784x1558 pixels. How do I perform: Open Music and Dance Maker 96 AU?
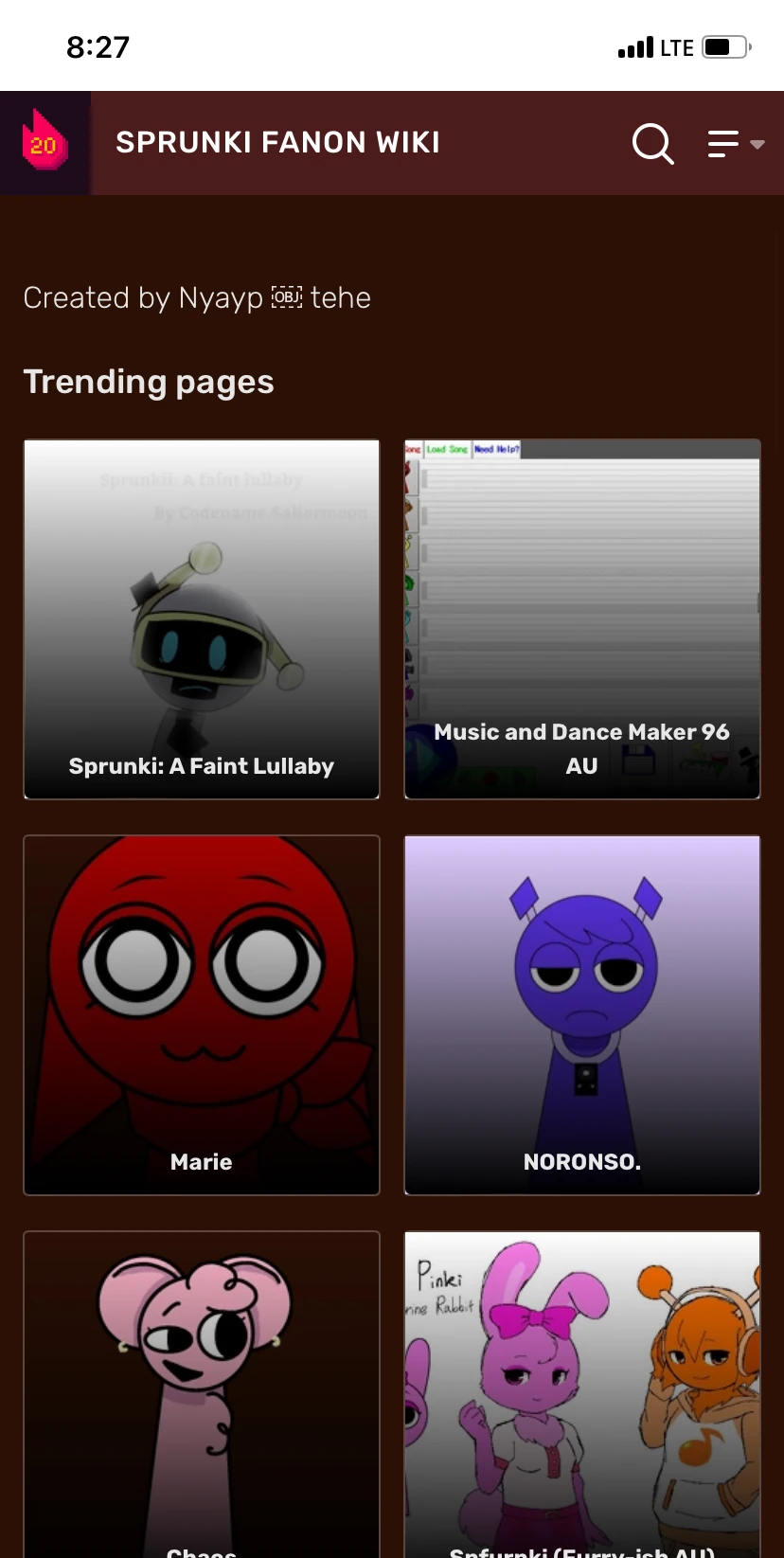click(582, 618)
